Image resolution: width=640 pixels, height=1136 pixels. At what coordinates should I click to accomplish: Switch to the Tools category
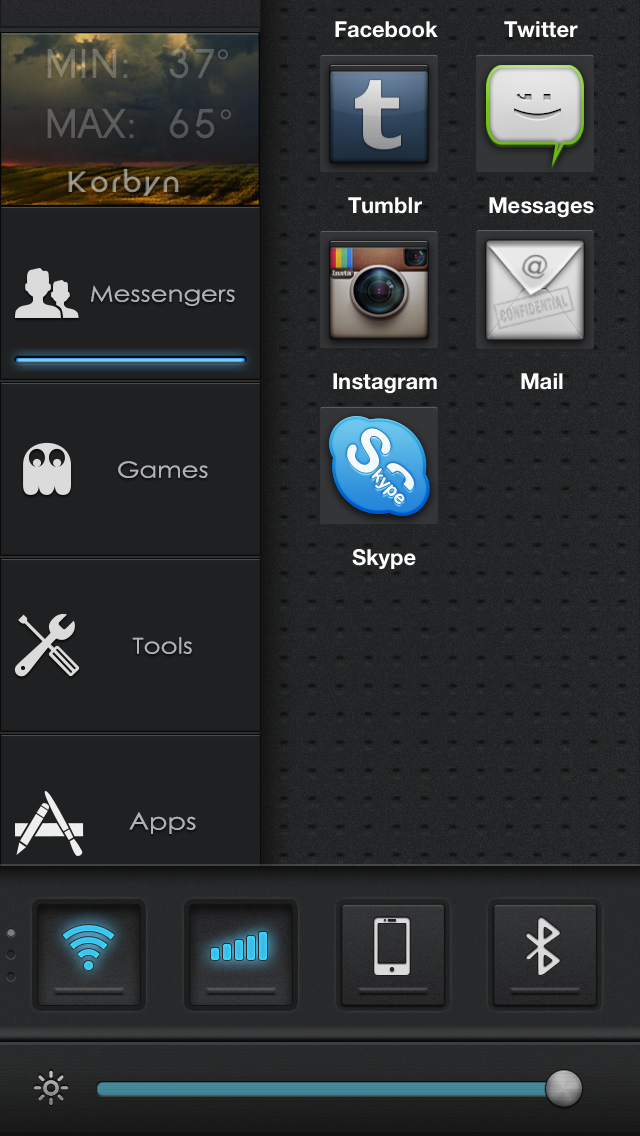[x=130, y=646]
